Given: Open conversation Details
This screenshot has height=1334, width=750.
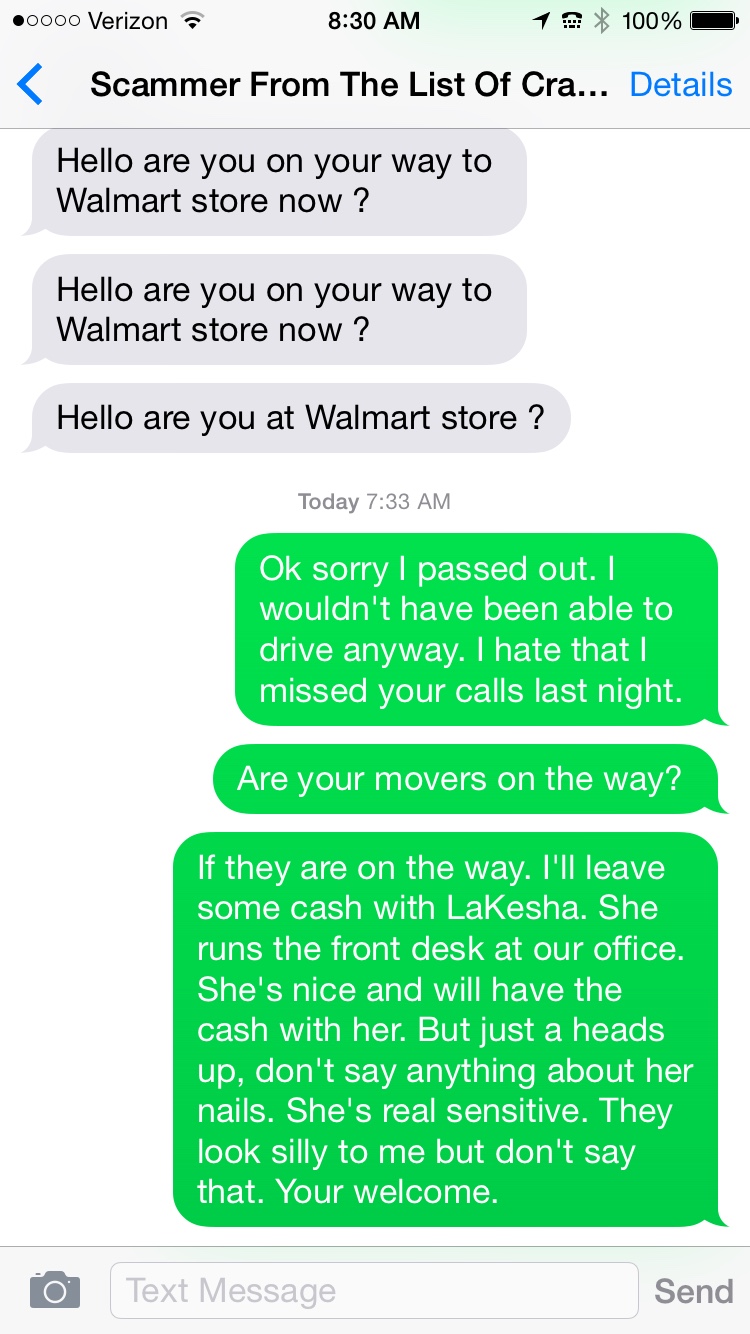Looking at the screenshot, I should 680,85.
